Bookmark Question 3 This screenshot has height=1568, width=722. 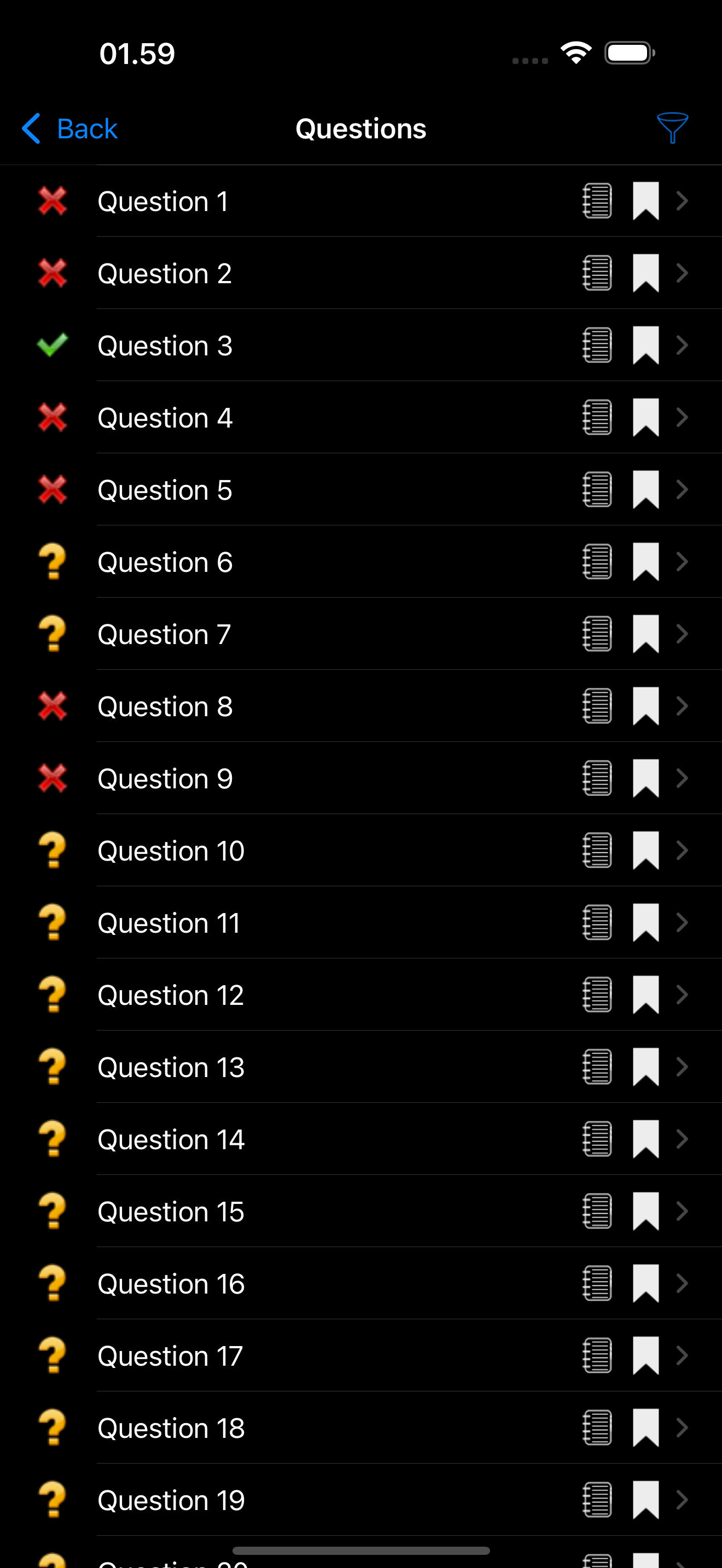(646, 346)
